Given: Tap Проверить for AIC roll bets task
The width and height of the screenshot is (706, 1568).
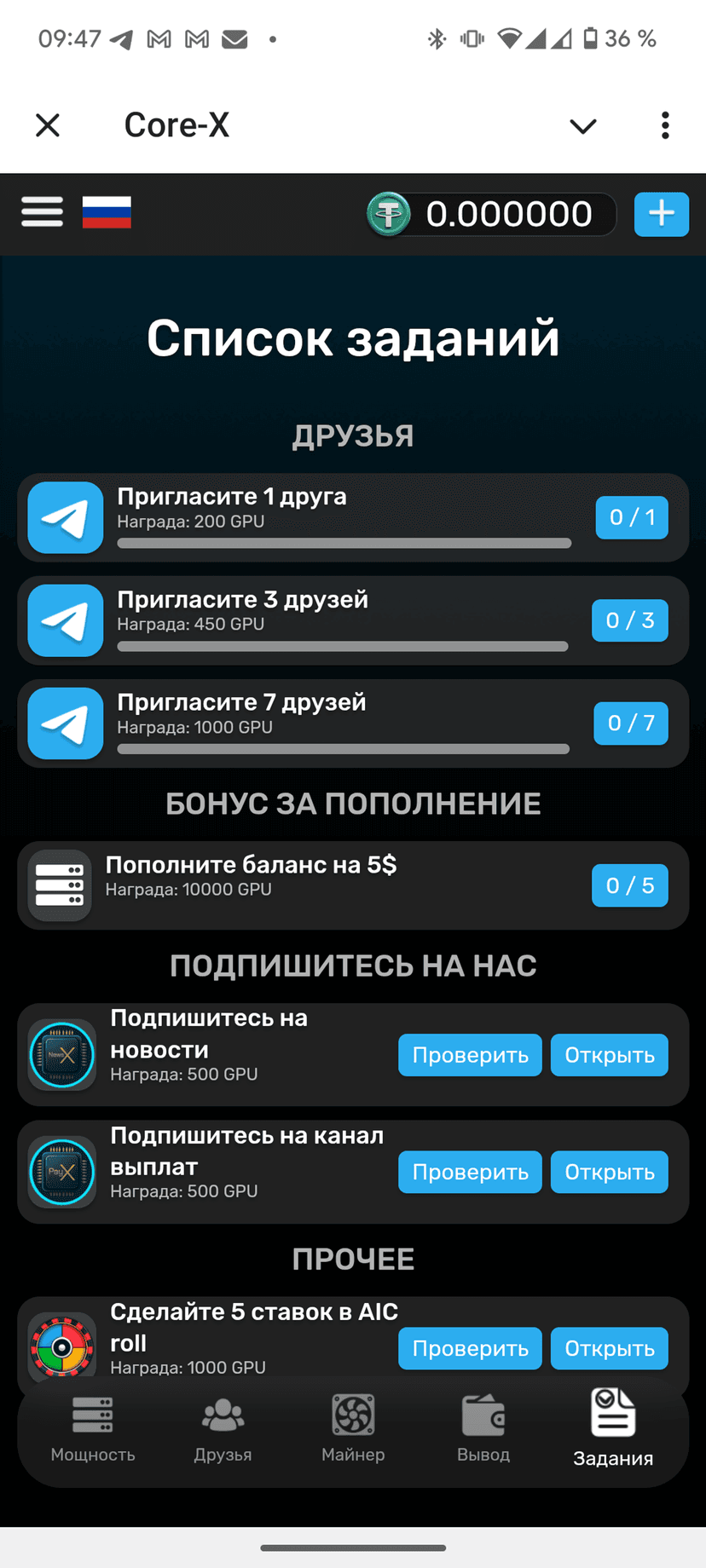Looking at the screenshot, I should click(x=470, y=1348).
